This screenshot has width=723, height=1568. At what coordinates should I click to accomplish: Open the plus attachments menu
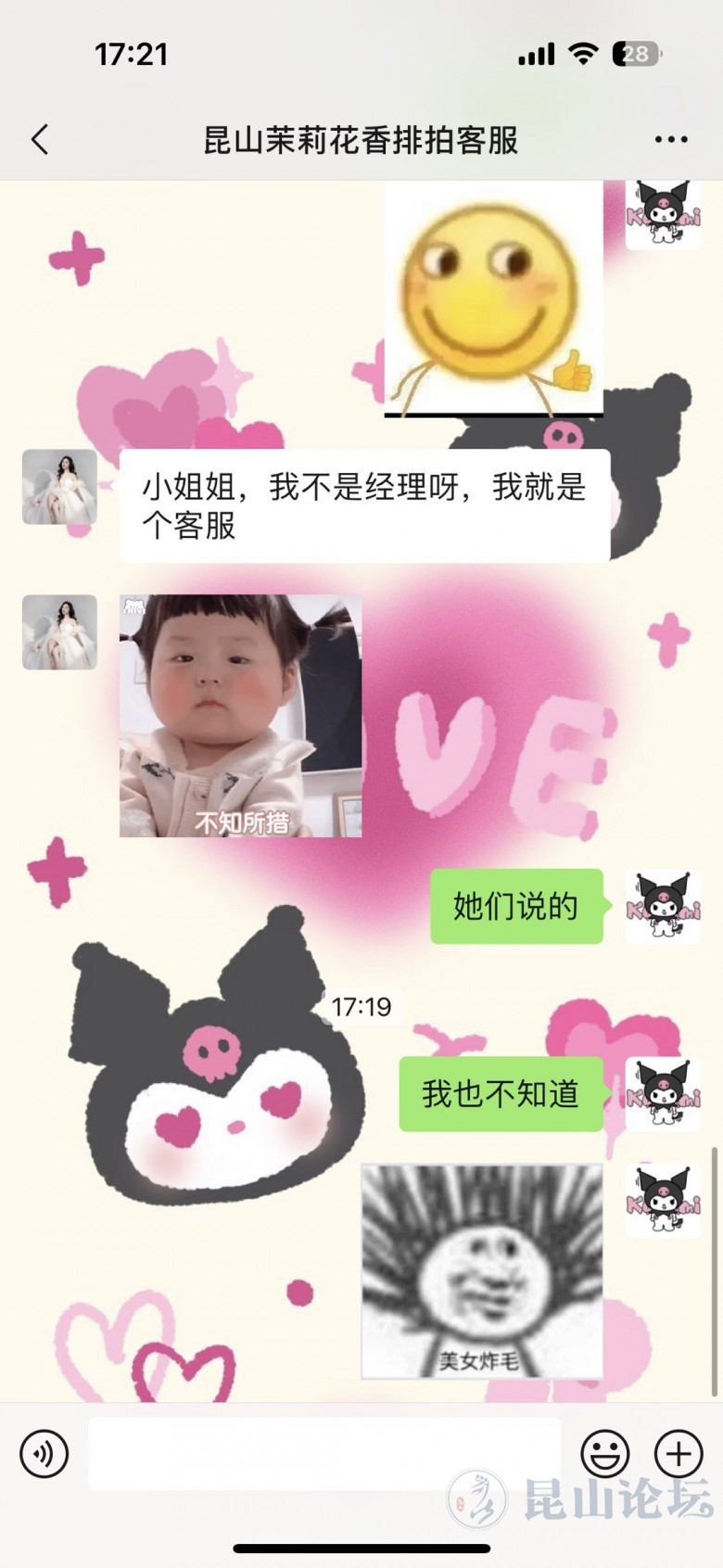679,1453
